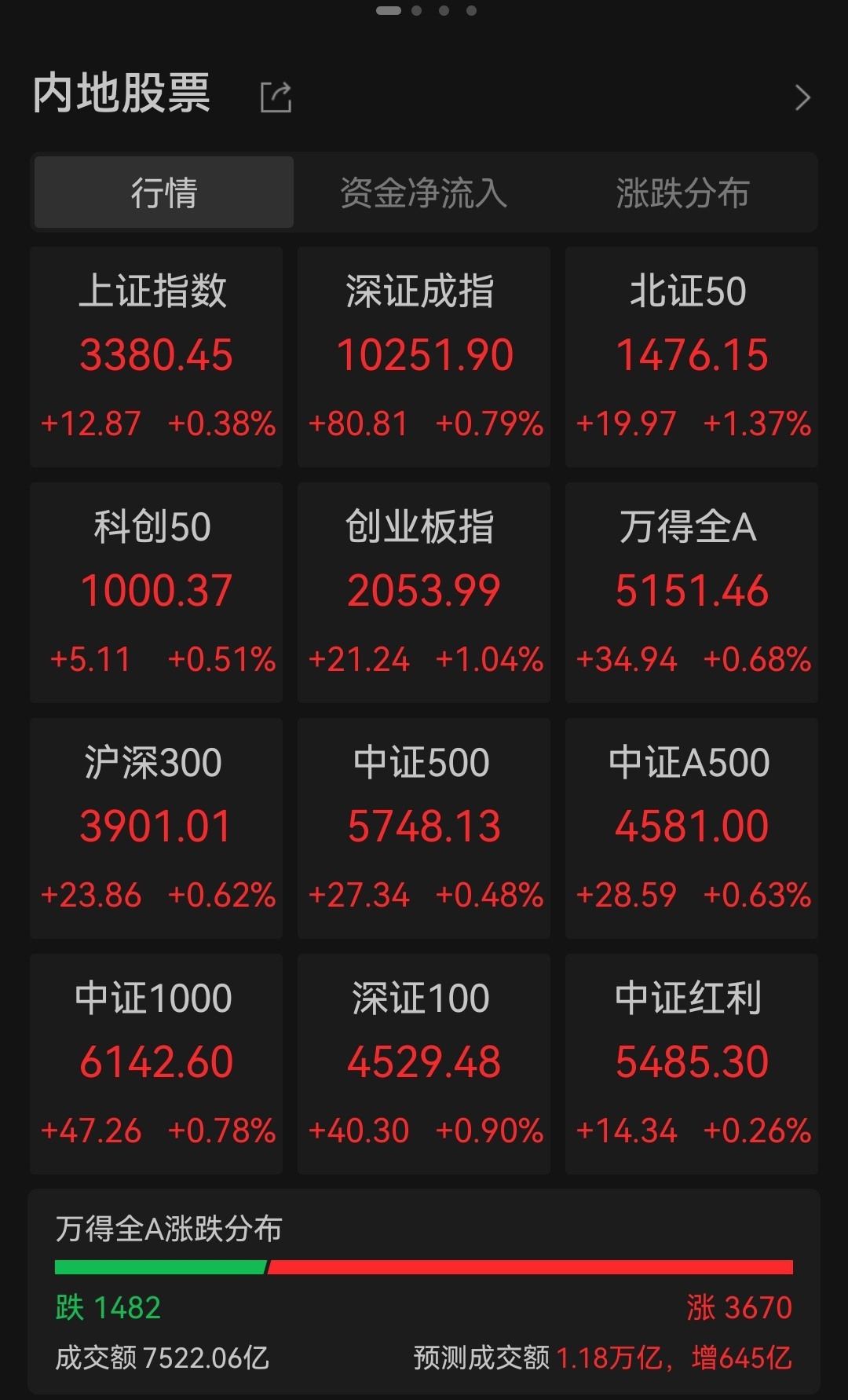View the 创业板指 index card
Image resolution: width=848 pixels, height=1400 pixels.
pyautogui.click(x=424, y=592)
